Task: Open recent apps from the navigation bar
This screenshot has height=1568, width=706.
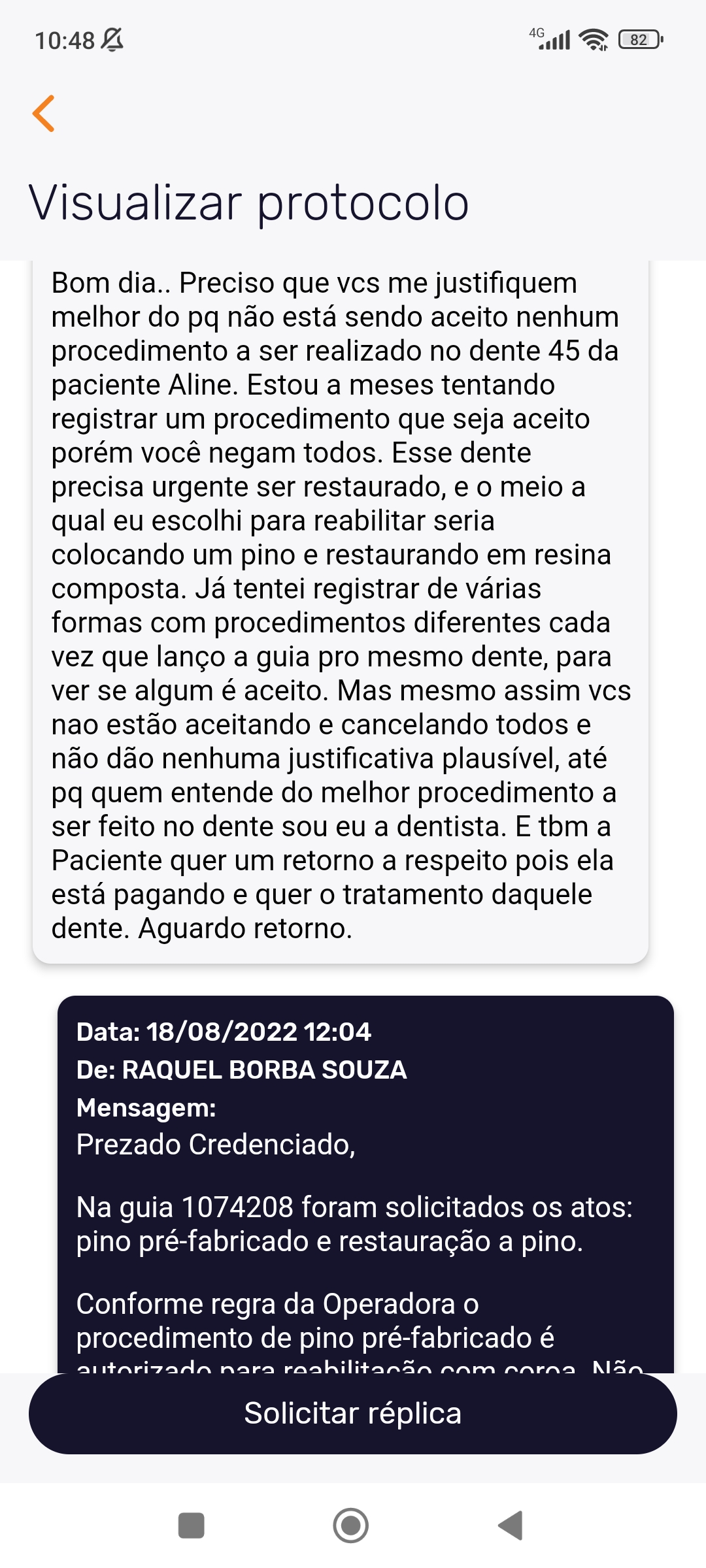Action: click(192, 1526)
